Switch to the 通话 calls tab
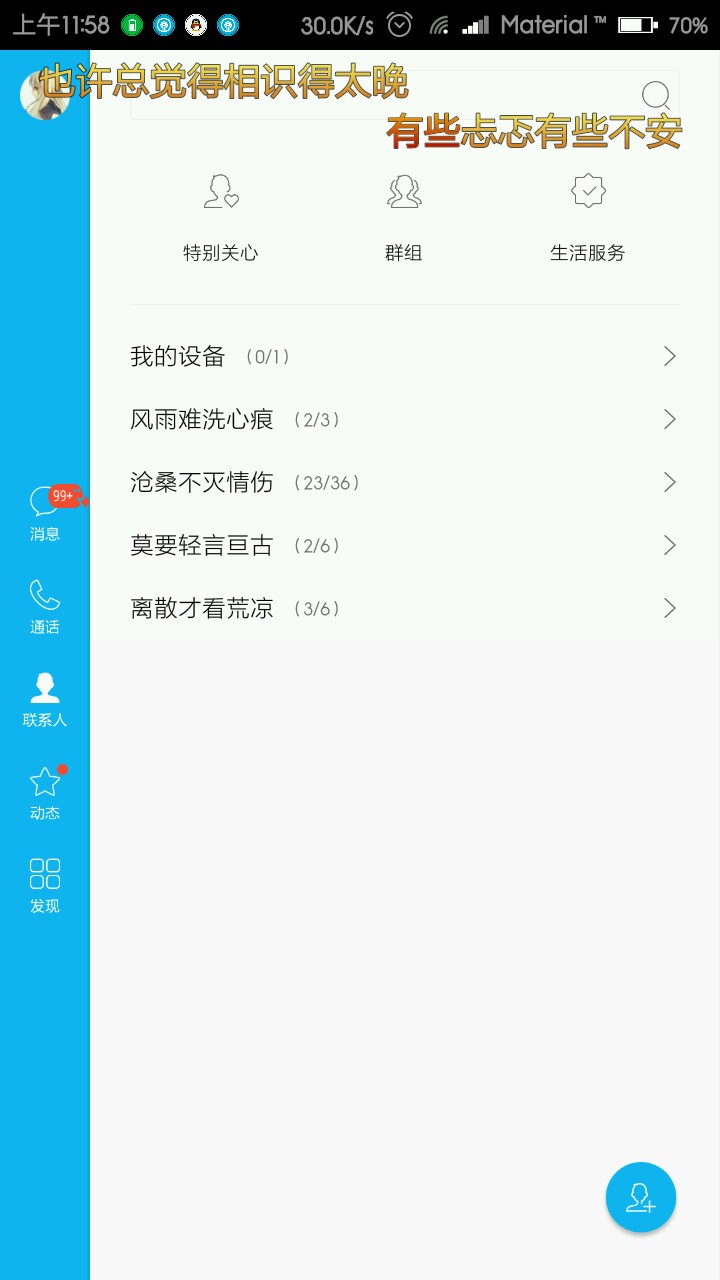 pos(45,606)
